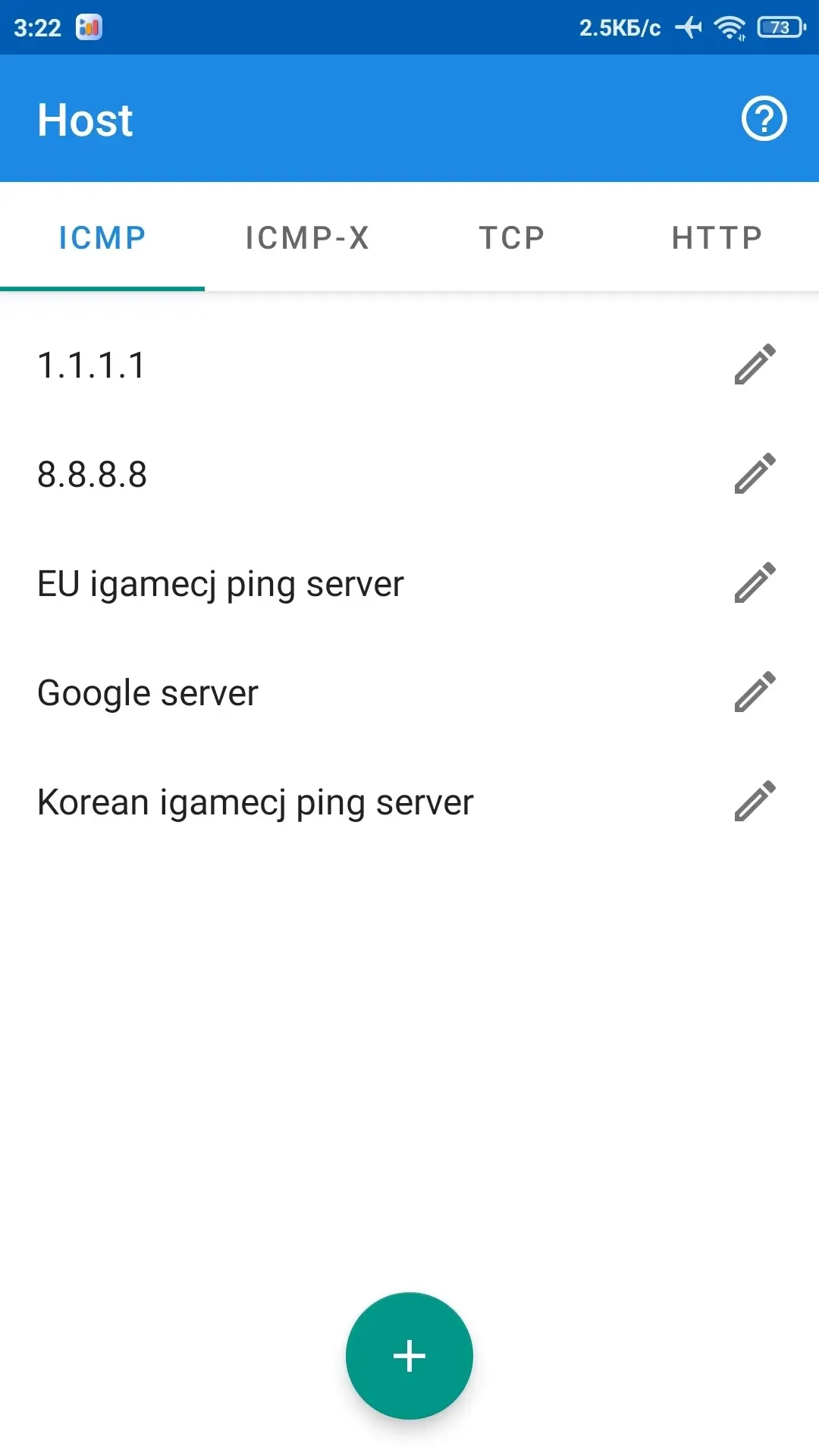Switch to the TCP tab

[x=512, y=237]
